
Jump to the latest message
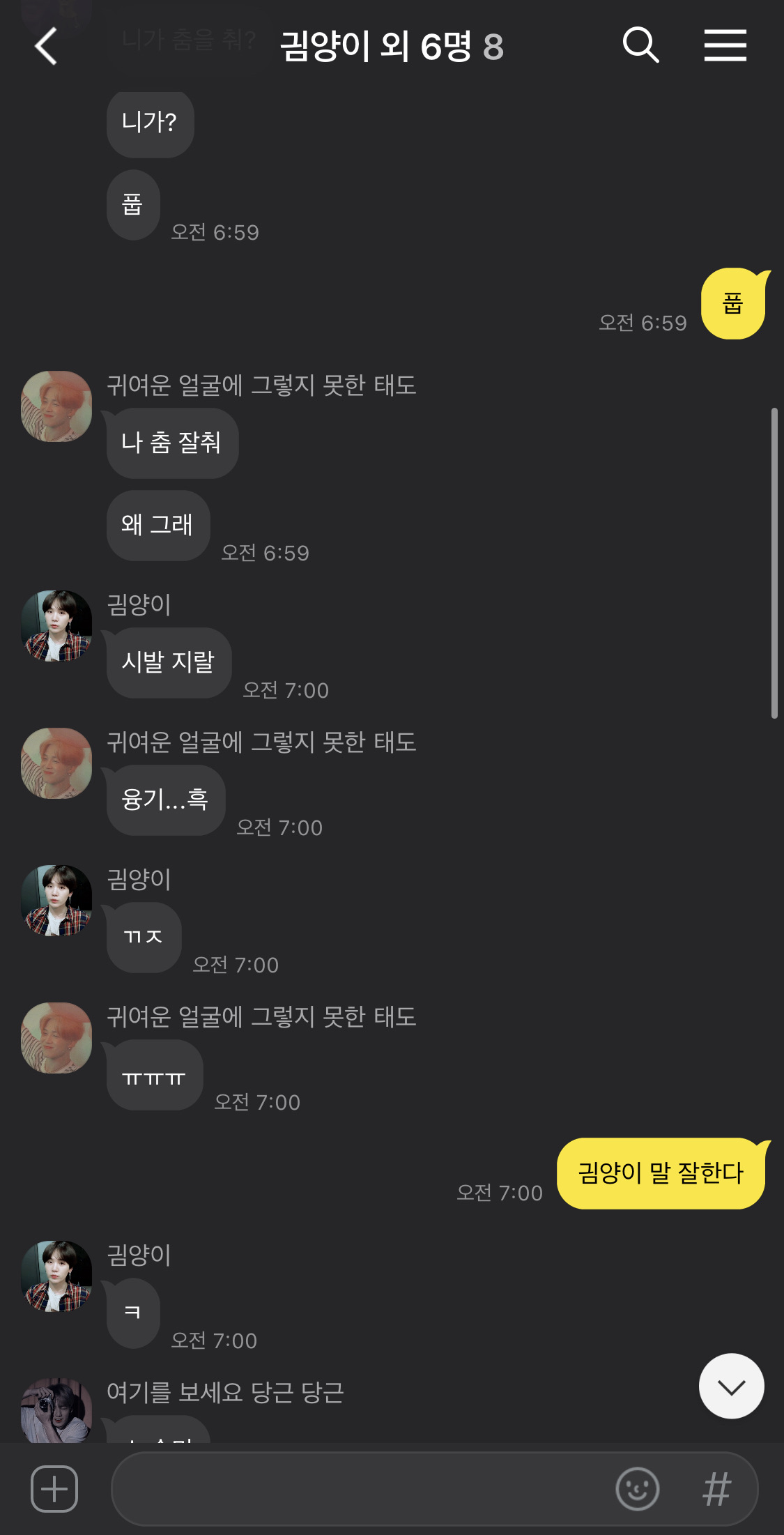[731, 1386]
